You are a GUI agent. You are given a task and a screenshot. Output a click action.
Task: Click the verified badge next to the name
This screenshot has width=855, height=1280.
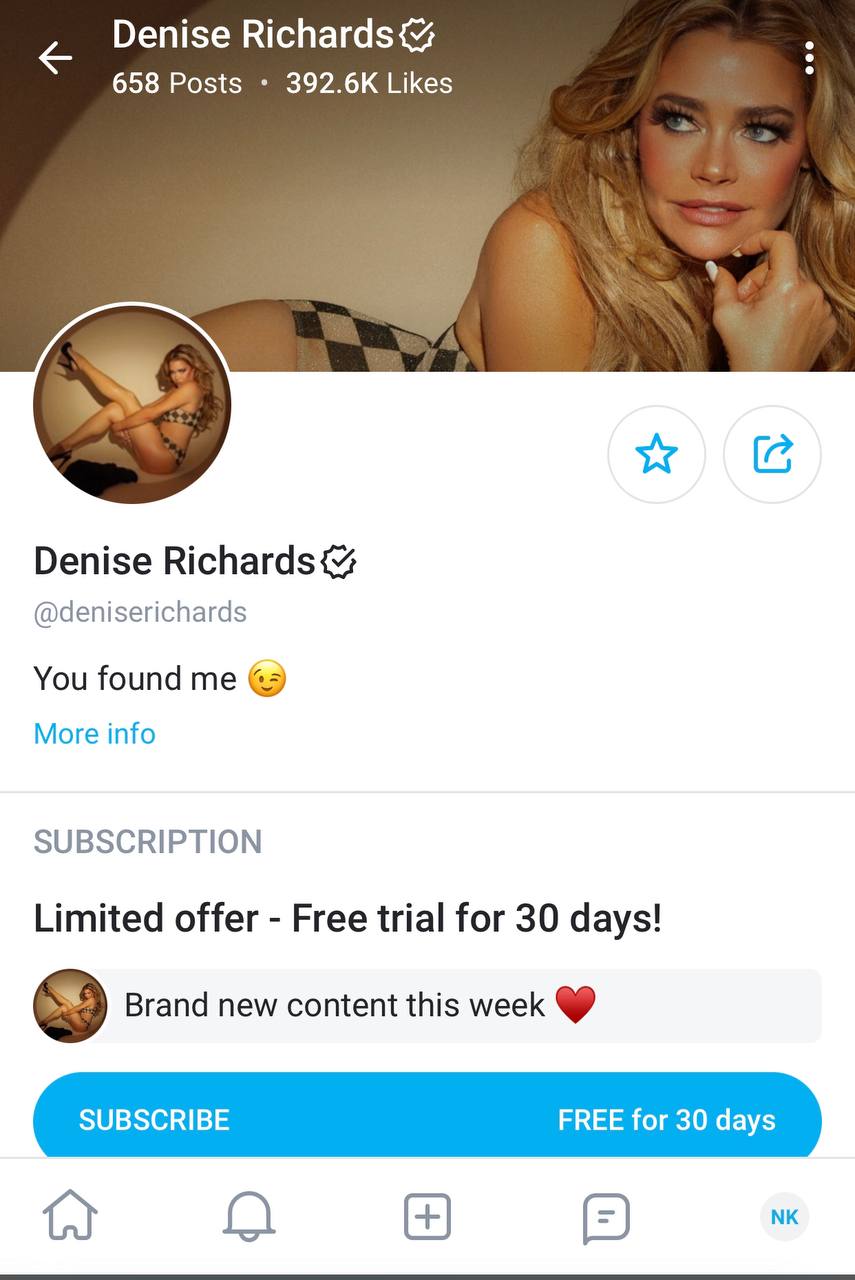338,561
